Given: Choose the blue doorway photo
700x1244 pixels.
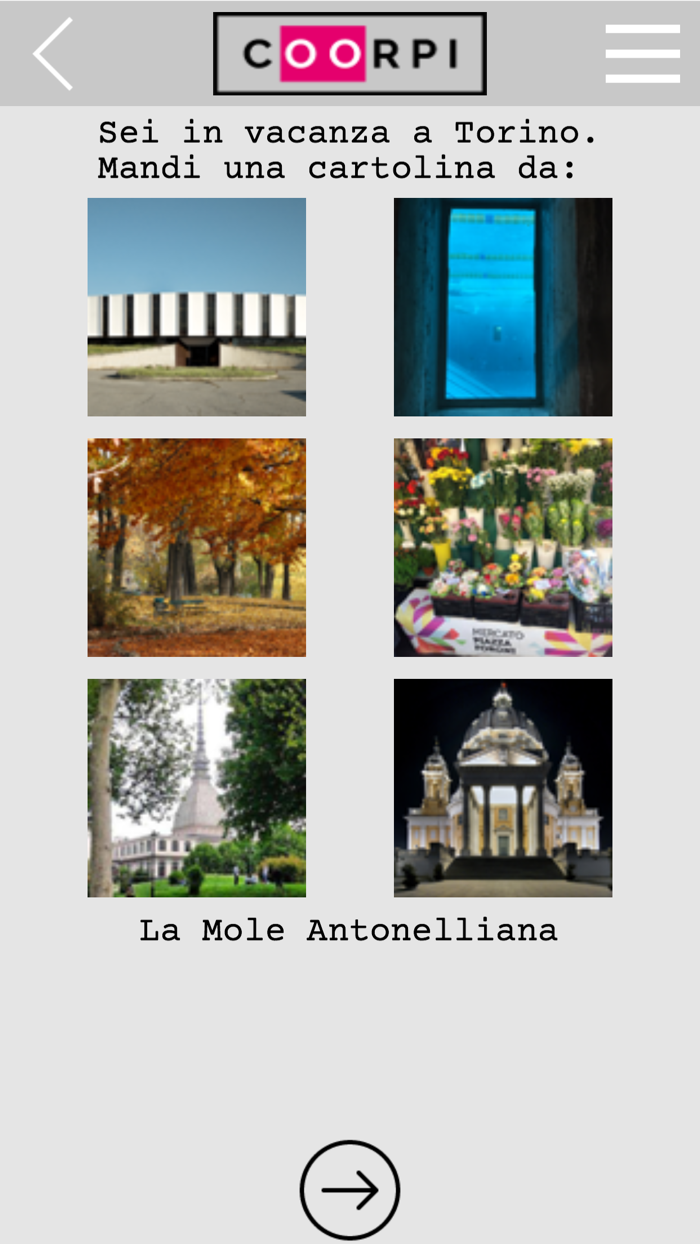Looking at the screenshot, I should tap(503, 307).
